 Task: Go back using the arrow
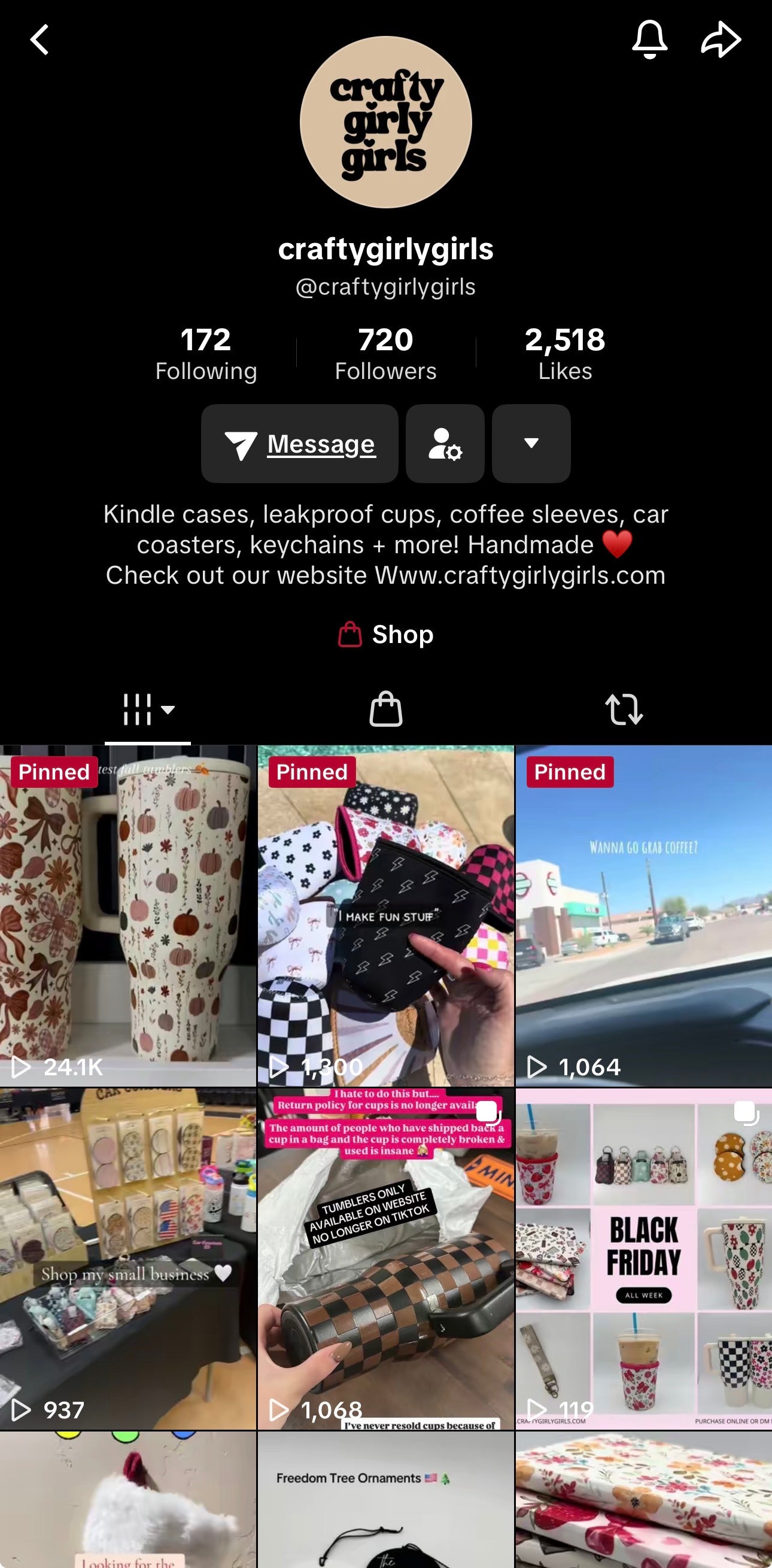tap(39, 40)
